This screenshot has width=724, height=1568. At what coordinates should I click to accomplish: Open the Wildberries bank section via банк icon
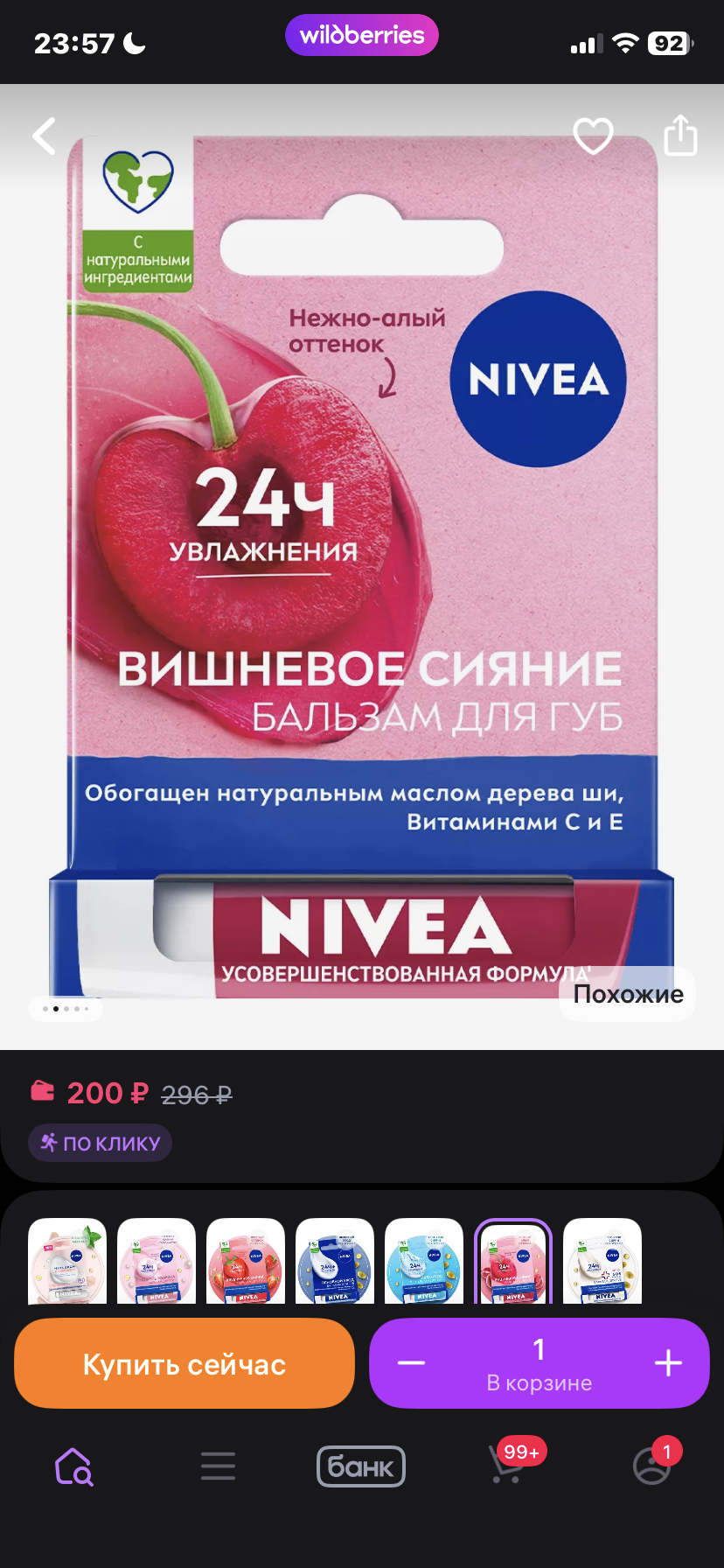(x=361, y=1466)
